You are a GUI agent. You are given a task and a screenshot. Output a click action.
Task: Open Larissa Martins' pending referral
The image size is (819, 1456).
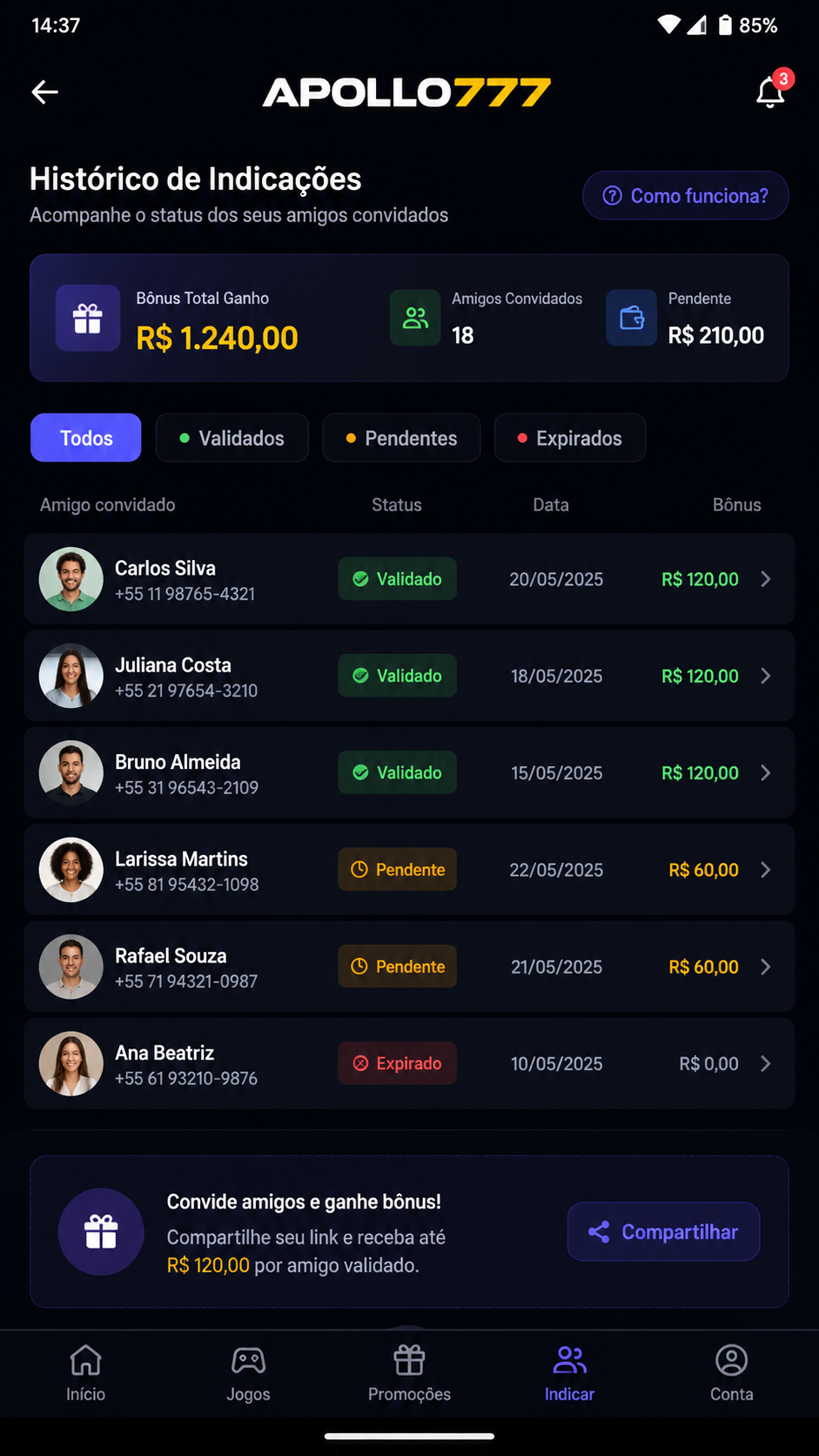pos(409,869)
